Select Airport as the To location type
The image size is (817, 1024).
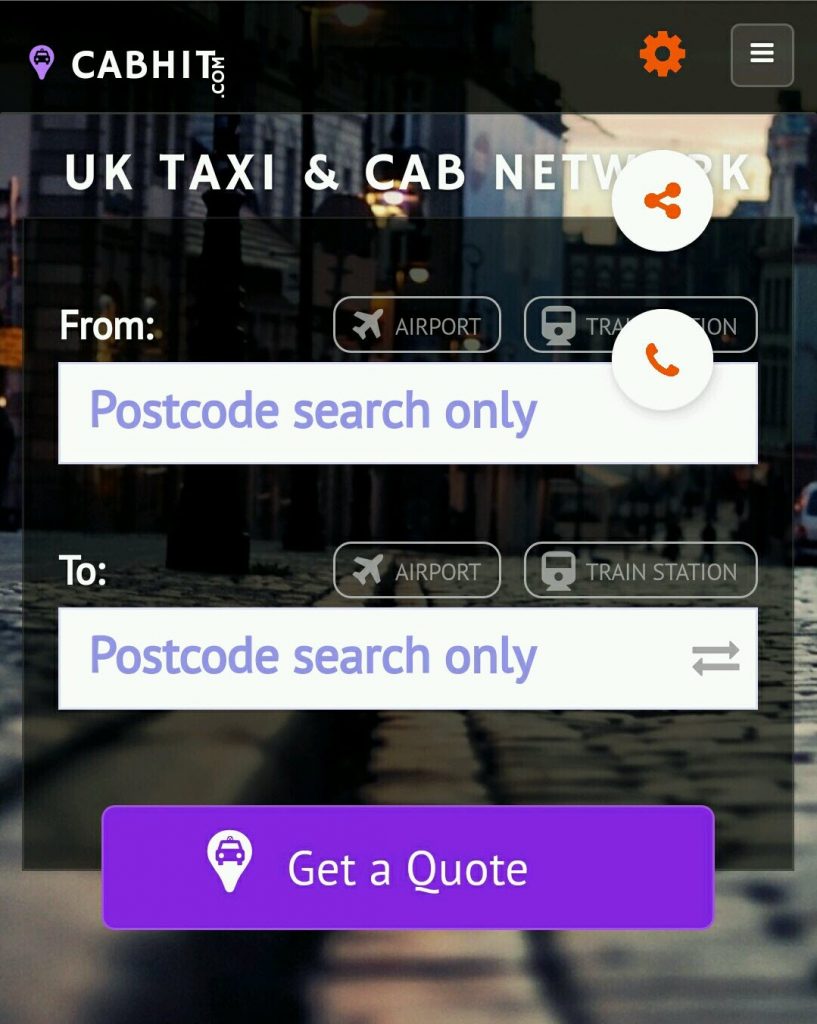coord(417,571)
